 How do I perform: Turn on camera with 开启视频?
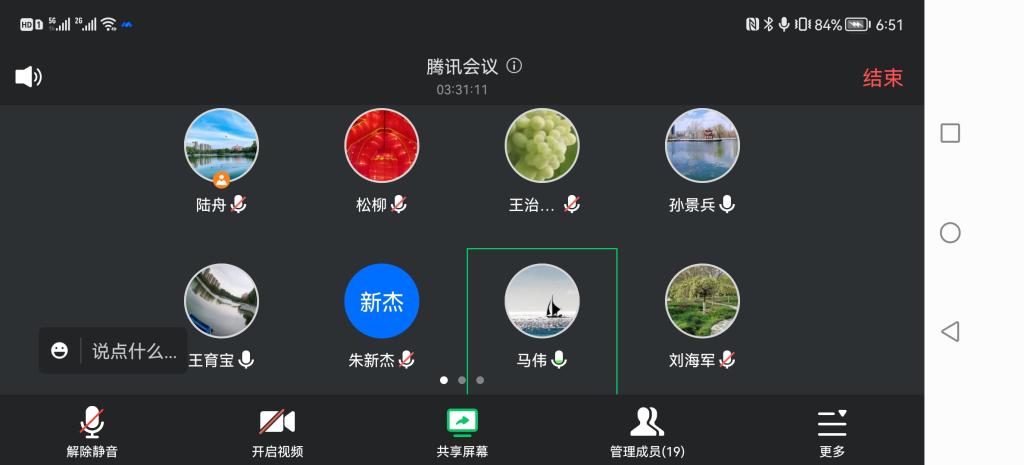click(x=277, y=432)
